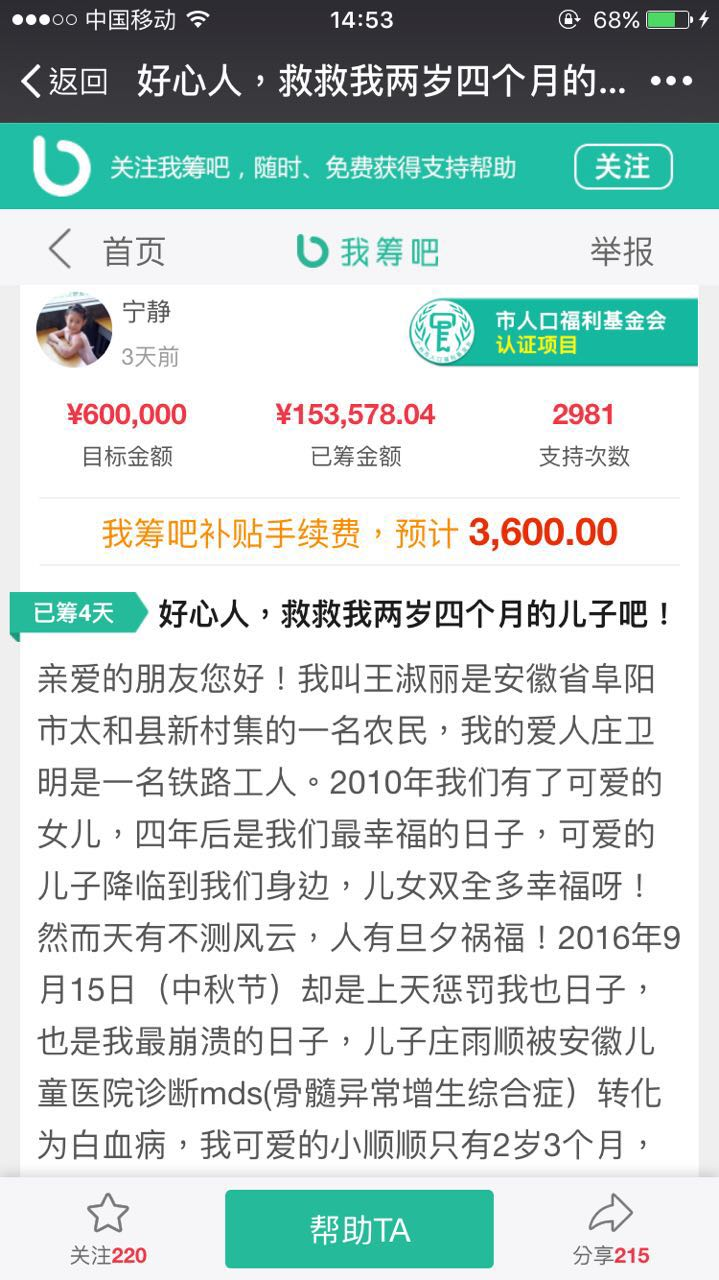The image size is (719, 1280).
Task: Follow 我筹吧 with the 关注 banner button
Action: click(x=622, y=166)
